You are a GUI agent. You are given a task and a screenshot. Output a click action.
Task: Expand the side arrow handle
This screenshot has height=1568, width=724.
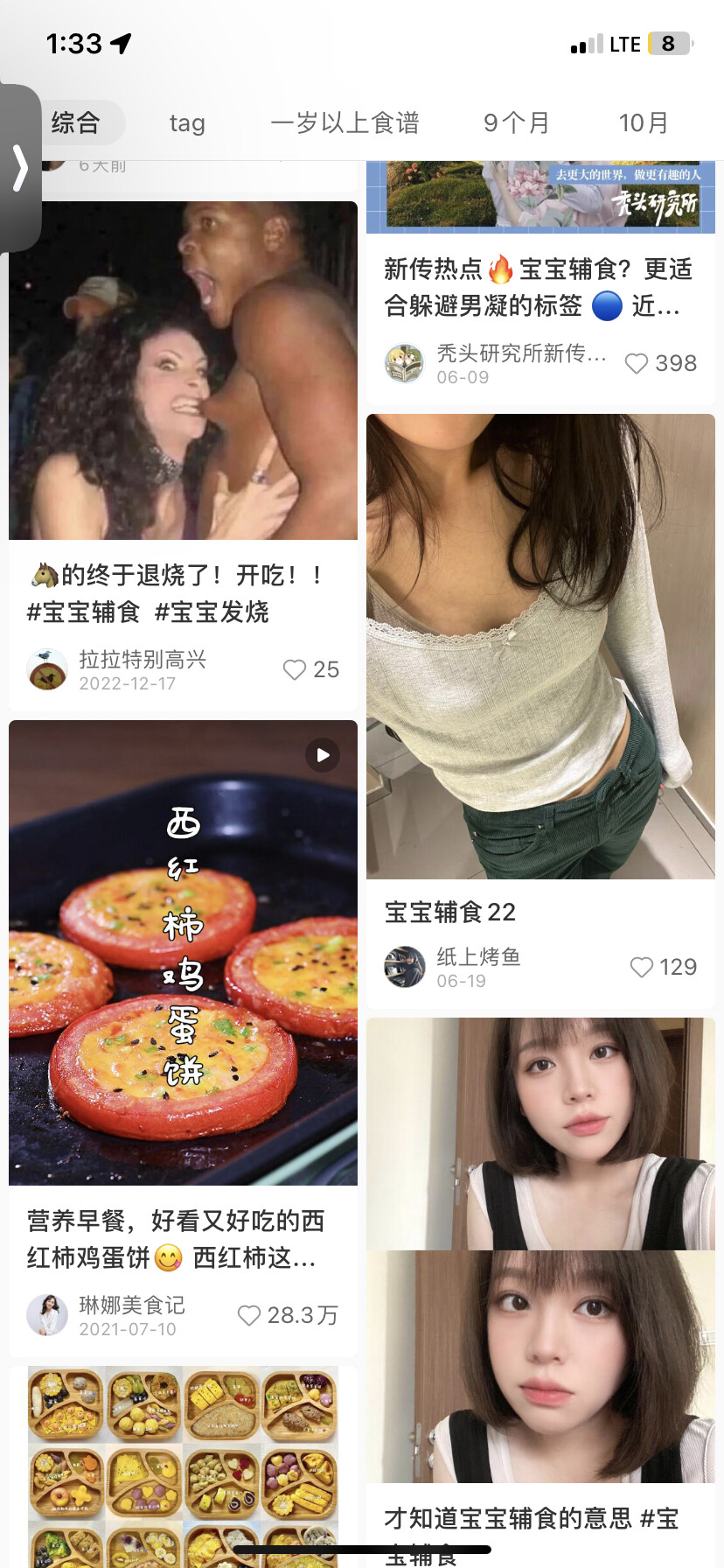tap(20, 168)
